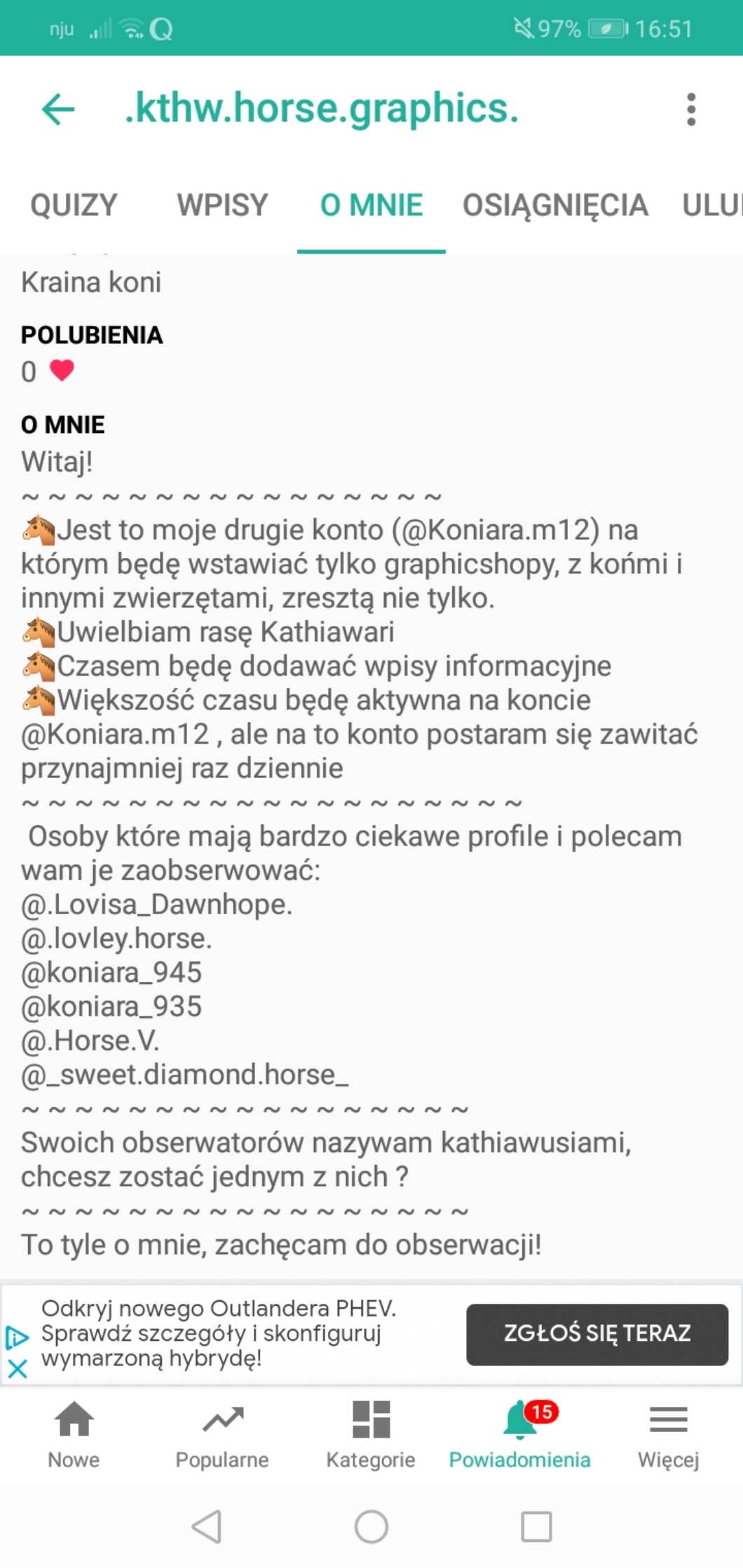Open the ad info icon
Viewport: 743px width, 1568px height.
pyautogui.click(x=16, y=1337)
